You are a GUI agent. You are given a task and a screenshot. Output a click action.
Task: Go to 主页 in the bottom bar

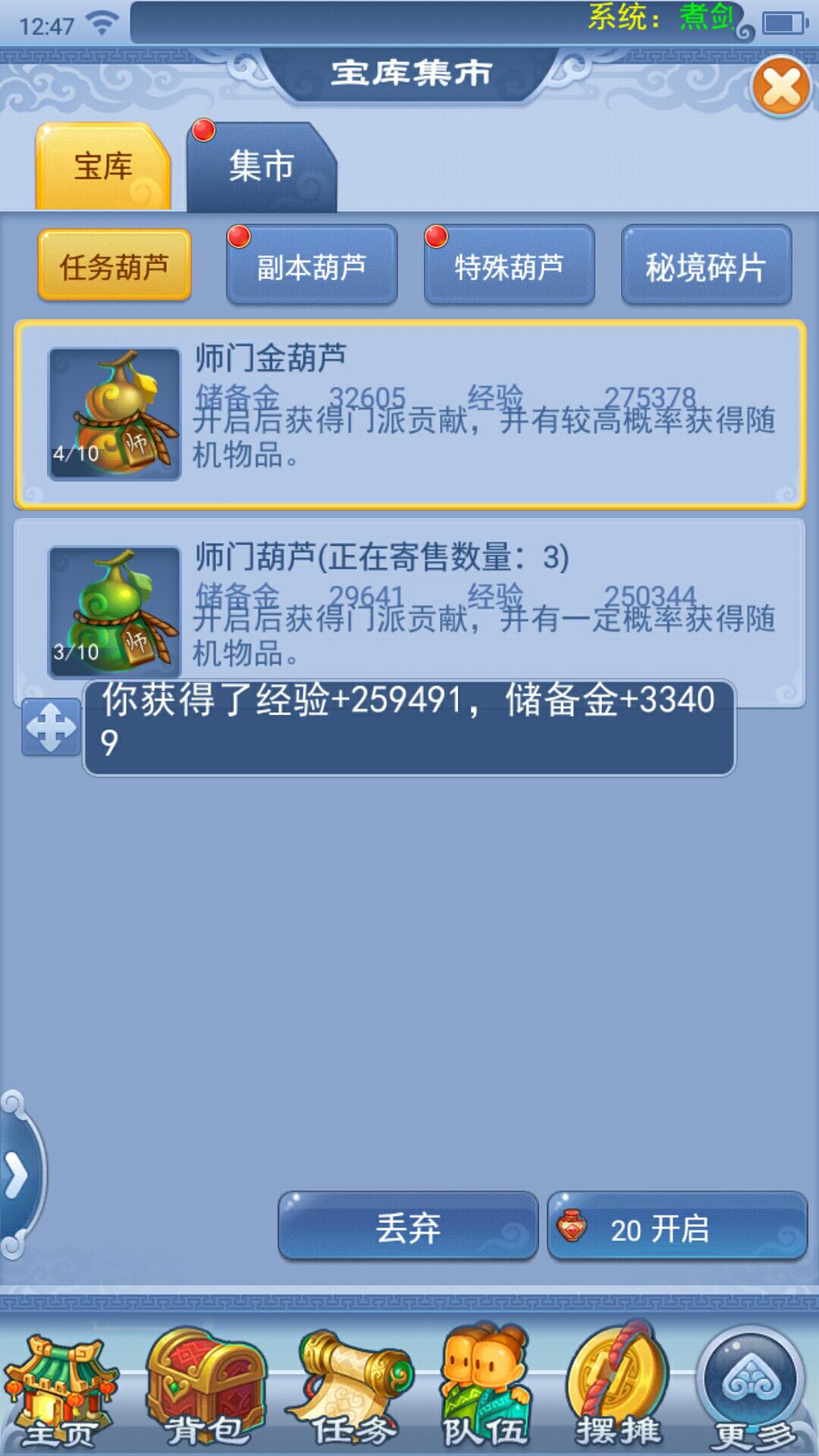[59, 1394]
